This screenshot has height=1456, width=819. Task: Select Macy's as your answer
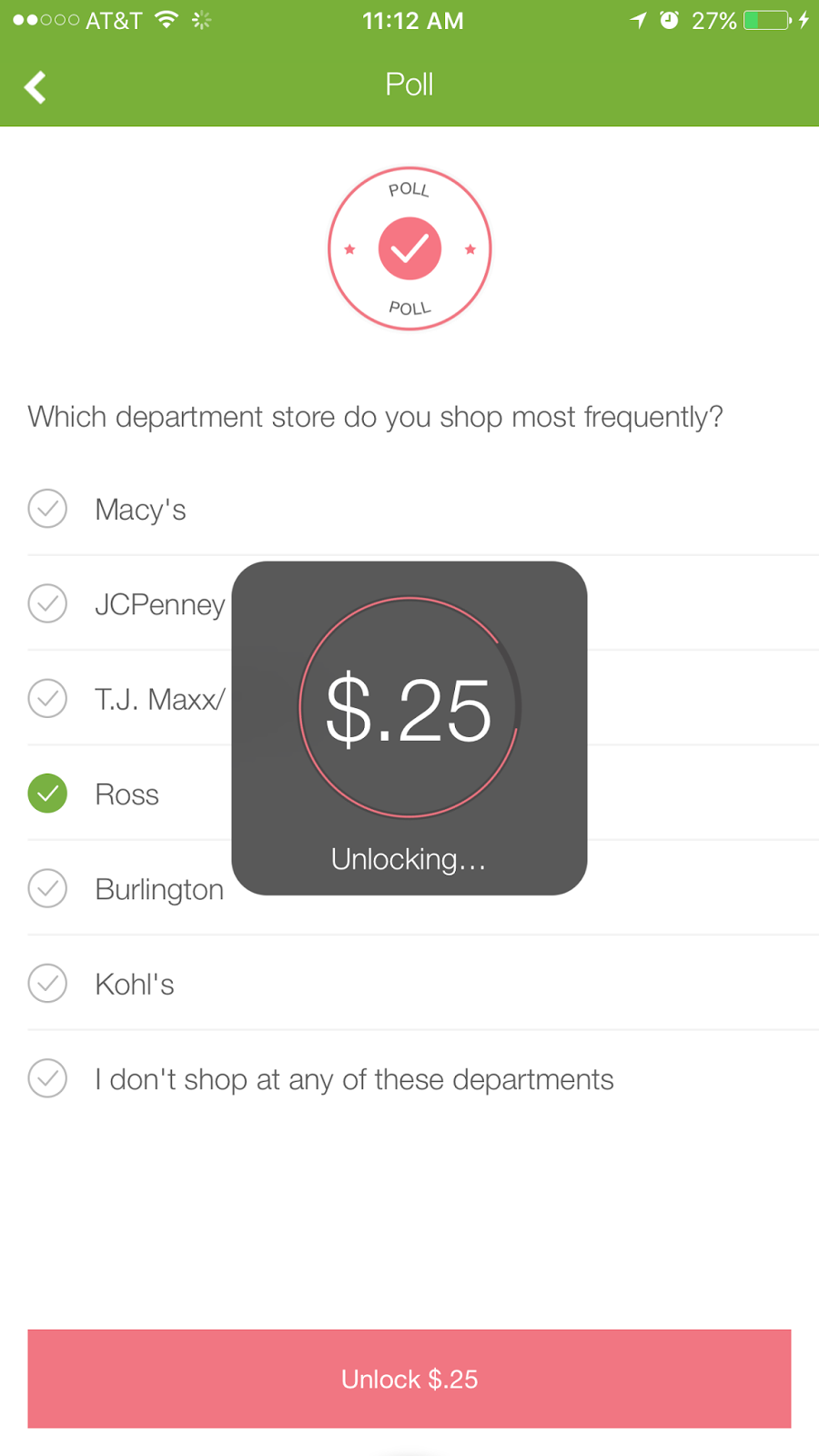(x=47, y=509)
